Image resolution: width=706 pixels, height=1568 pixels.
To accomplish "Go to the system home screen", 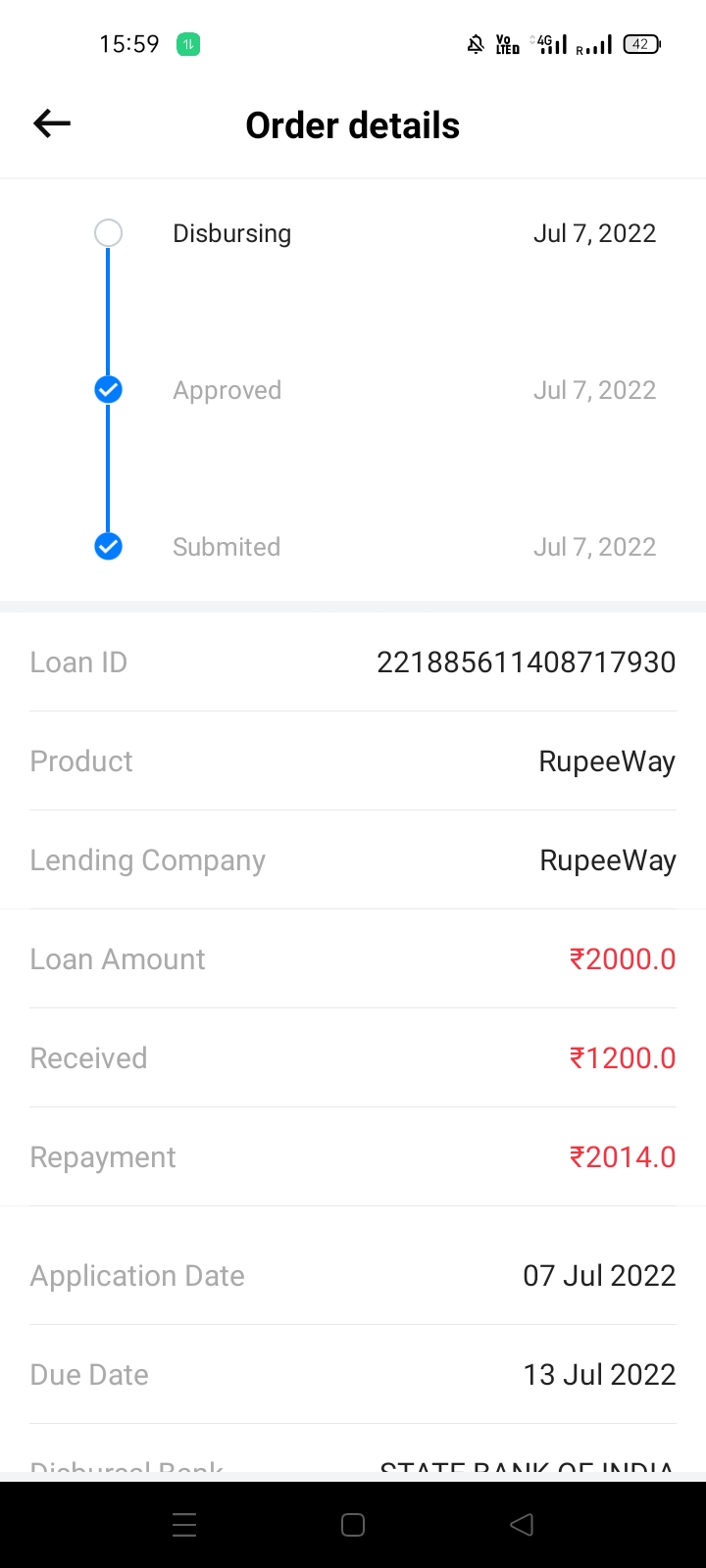I will point(353,1524).
